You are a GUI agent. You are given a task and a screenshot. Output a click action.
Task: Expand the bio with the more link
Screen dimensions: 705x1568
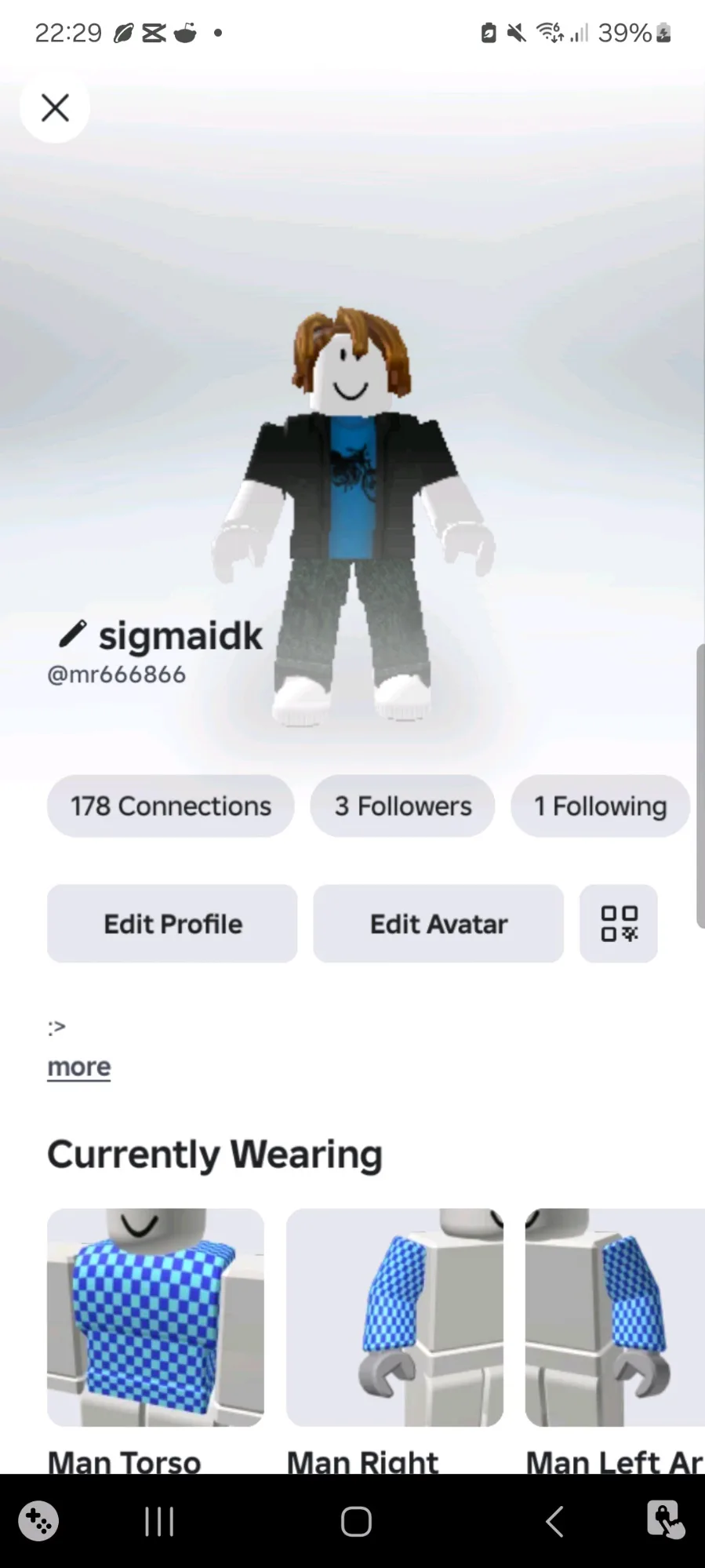[79, 1067]
